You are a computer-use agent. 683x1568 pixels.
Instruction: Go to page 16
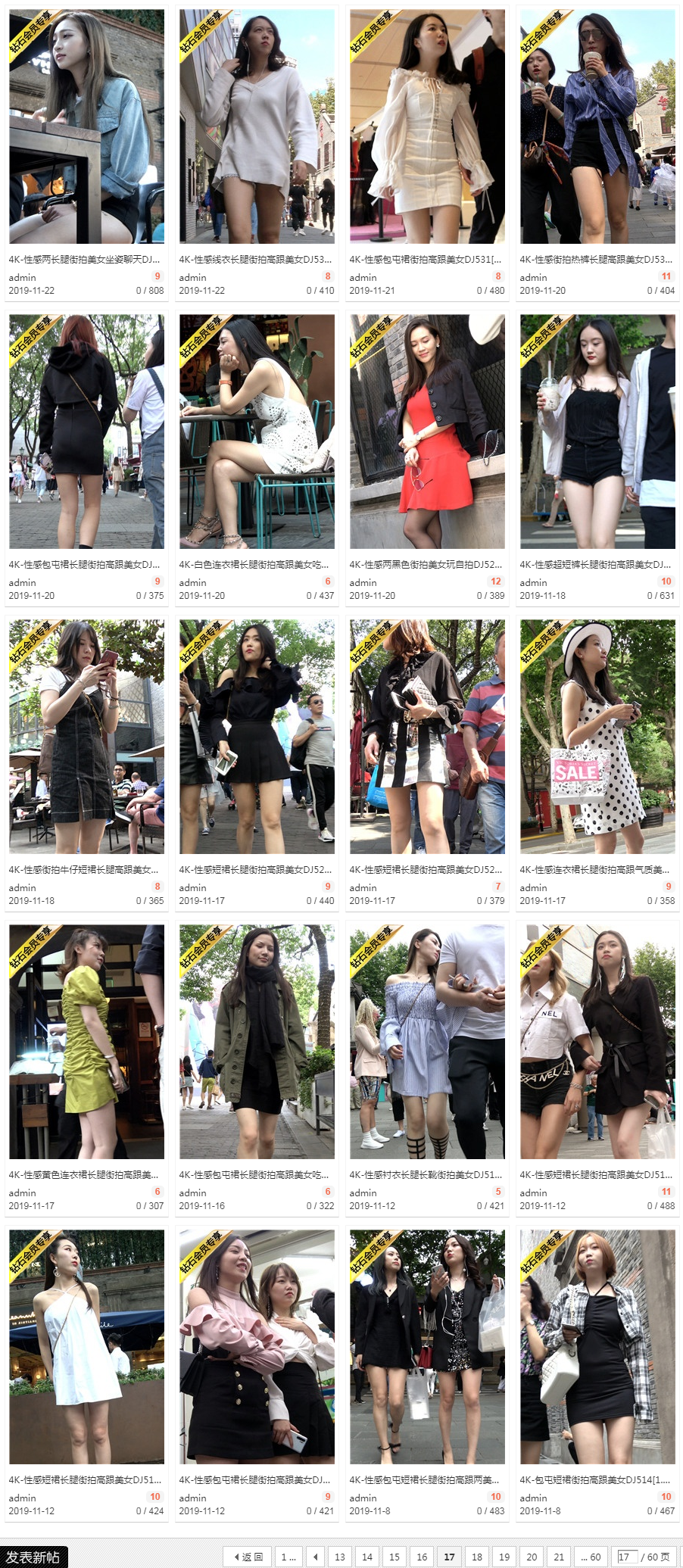(x=422, y=1557)
